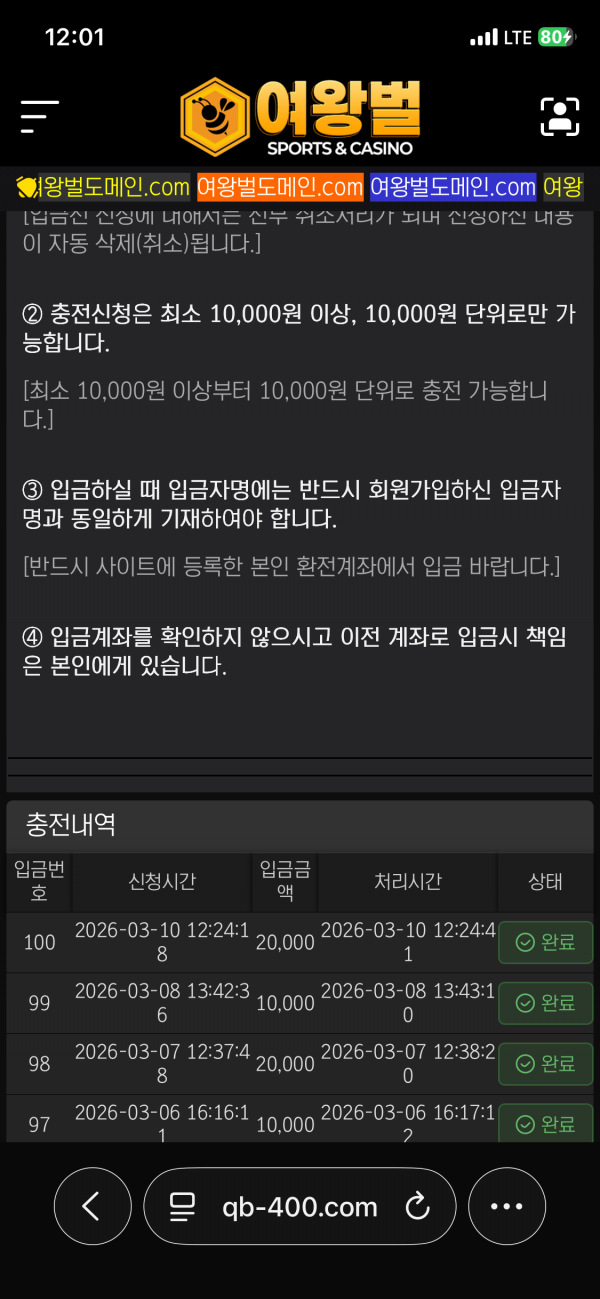Image resolution: width=600 pixels, height=1299 pixels.
Task: Tap 완료 status for deposit number 100
Action: pyautogui.click(x=545, y=942)
